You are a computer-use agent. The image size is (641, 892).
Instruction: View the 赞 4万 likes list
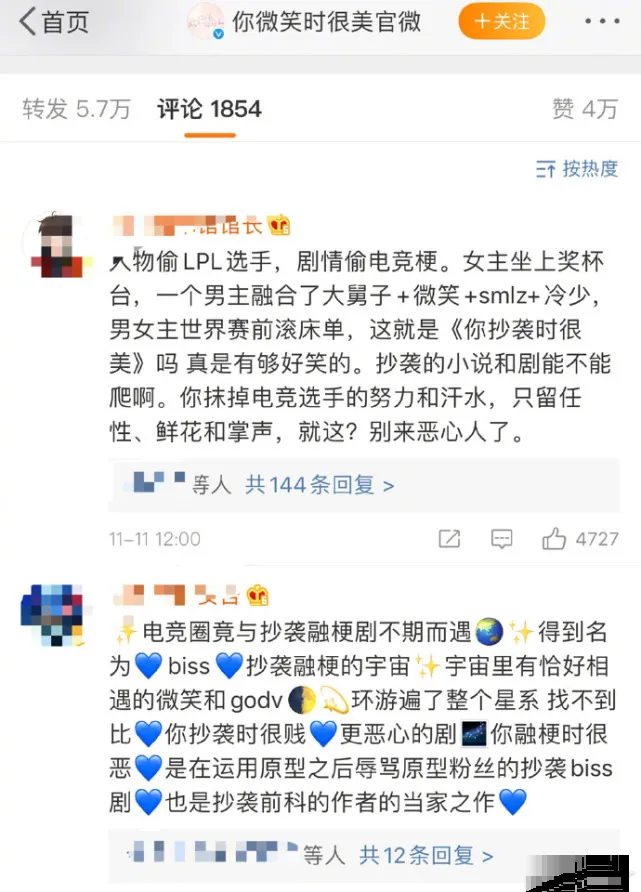[x=585, y=109]
